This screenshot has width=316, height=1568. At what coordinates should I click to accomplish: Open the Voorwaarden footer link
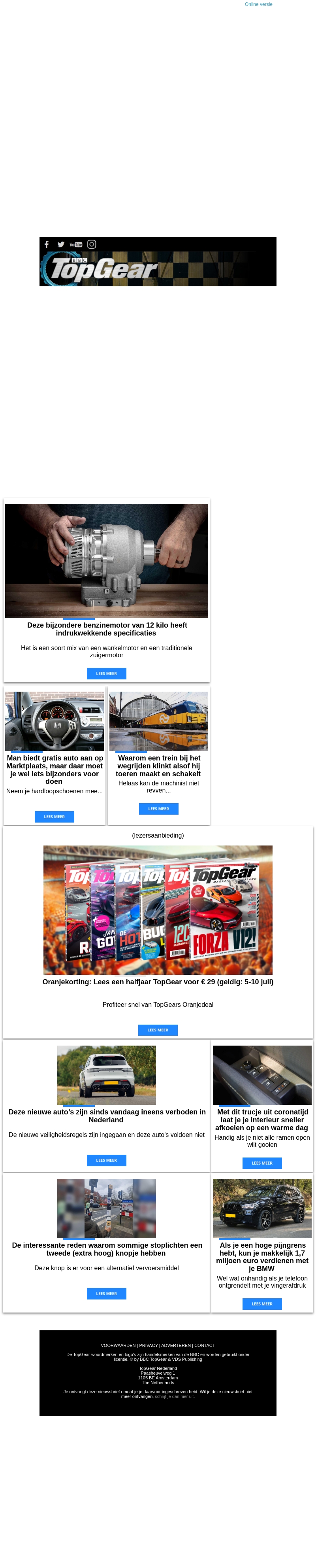(x=118, y=1345)
